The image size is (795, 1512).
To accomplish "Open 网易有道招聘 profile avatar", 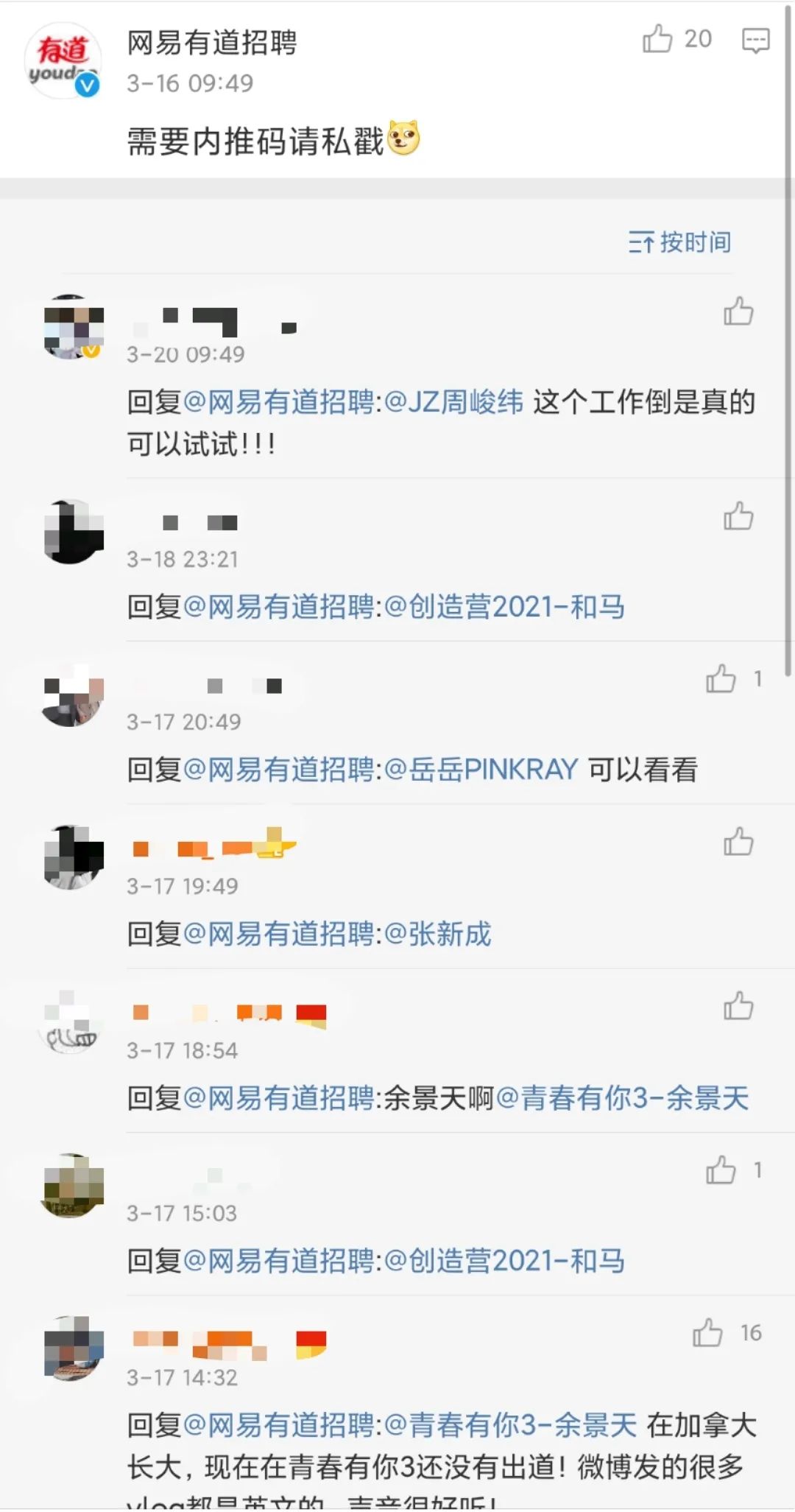I will coord(63,60).
